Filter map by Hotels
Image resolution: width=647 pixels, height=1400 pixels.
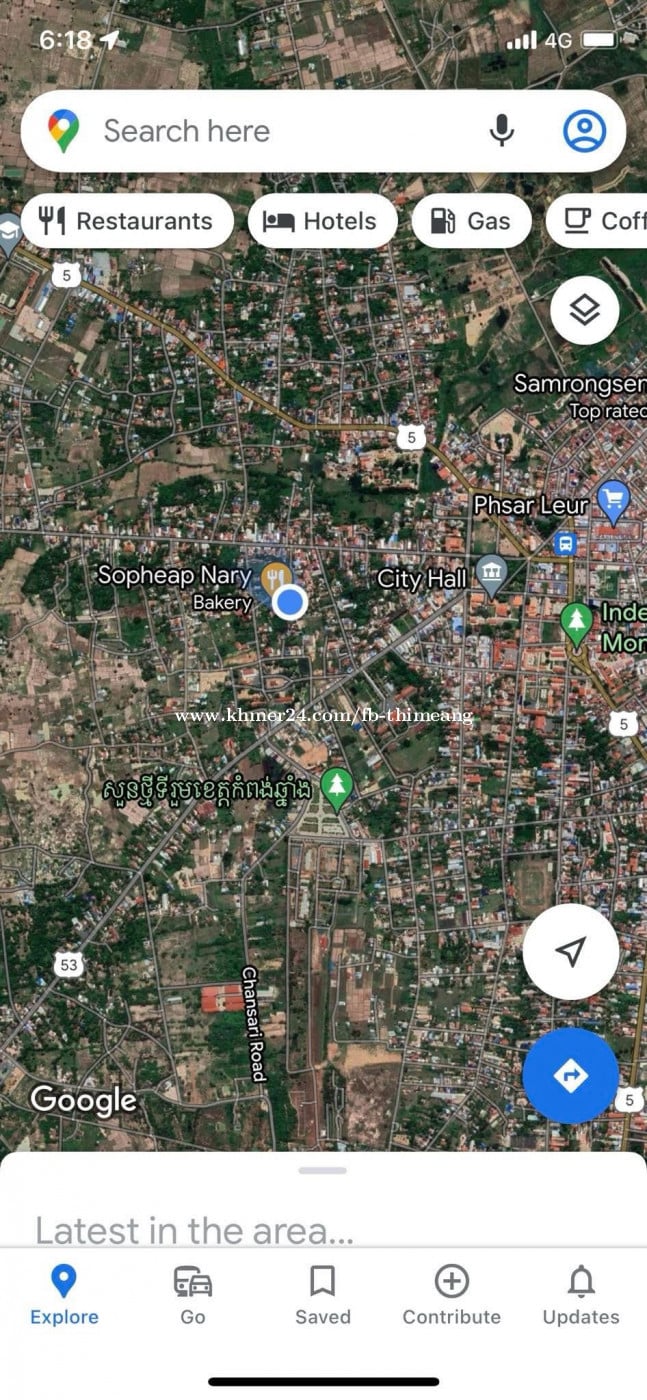[x=322, y=221]
